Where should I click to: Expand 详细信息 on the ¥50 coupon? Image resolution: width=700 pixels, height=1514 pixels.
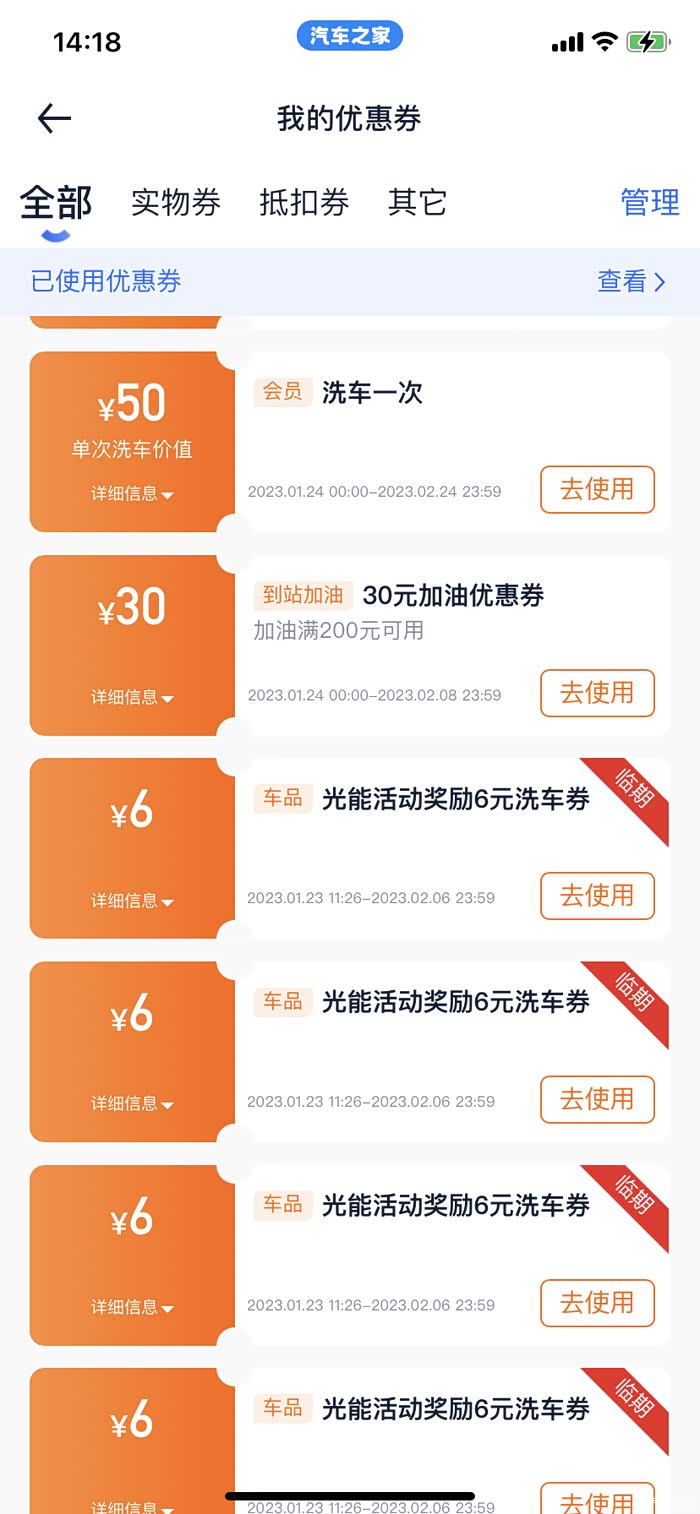click(132, 494)
